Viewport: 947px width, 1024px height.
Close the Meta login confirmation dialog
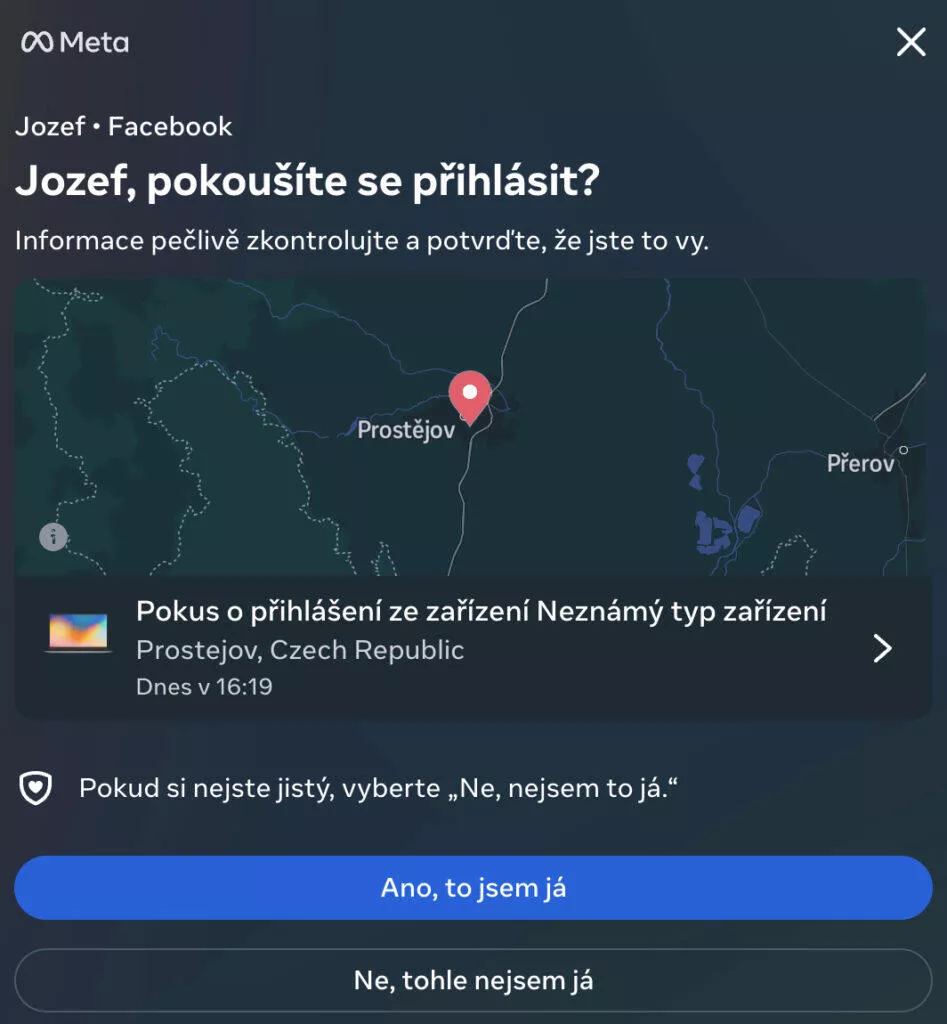[910, 42]
